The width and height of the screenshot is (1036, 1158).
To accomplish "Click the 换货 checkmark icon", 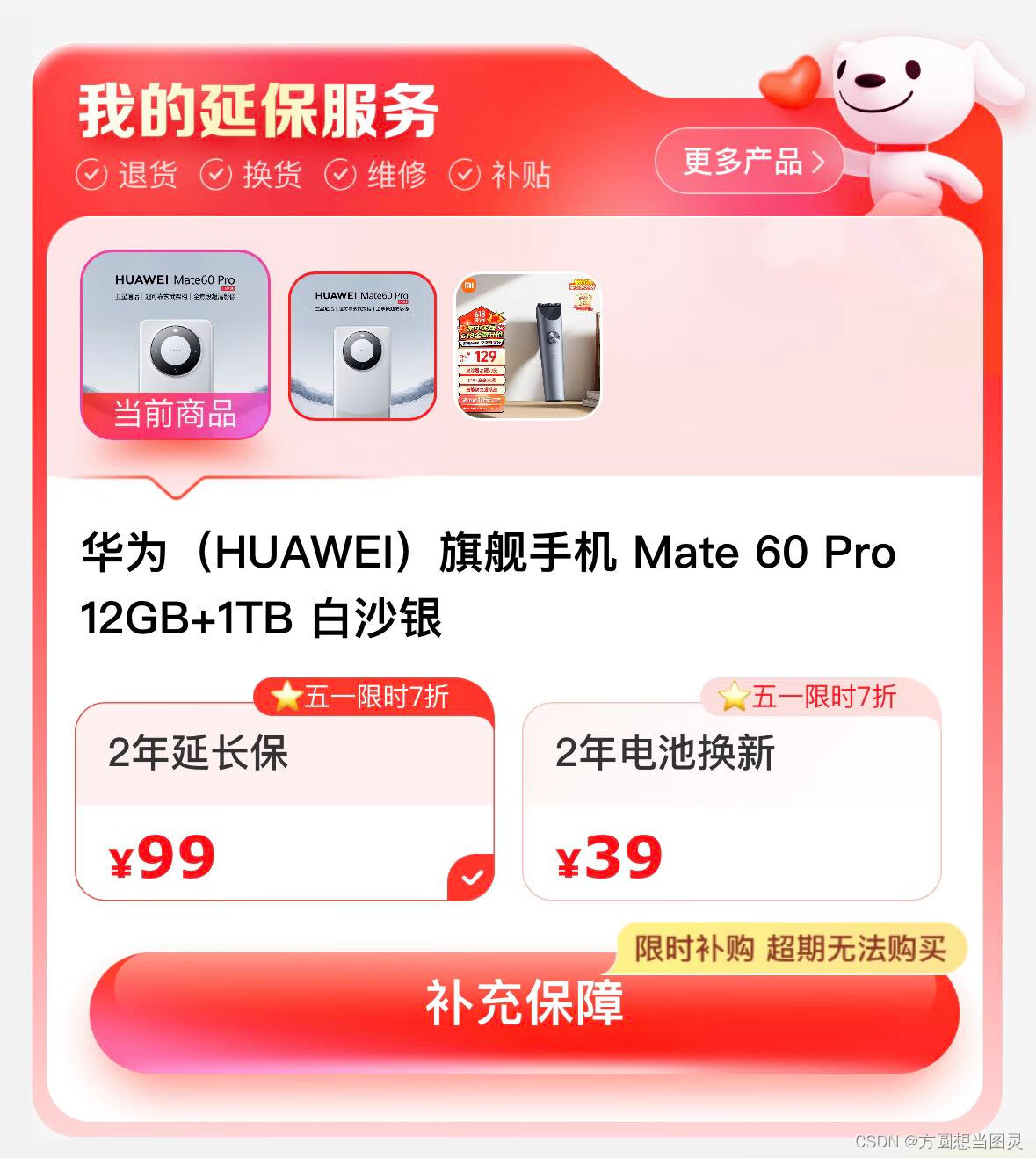I will click(x=215, y=174).
